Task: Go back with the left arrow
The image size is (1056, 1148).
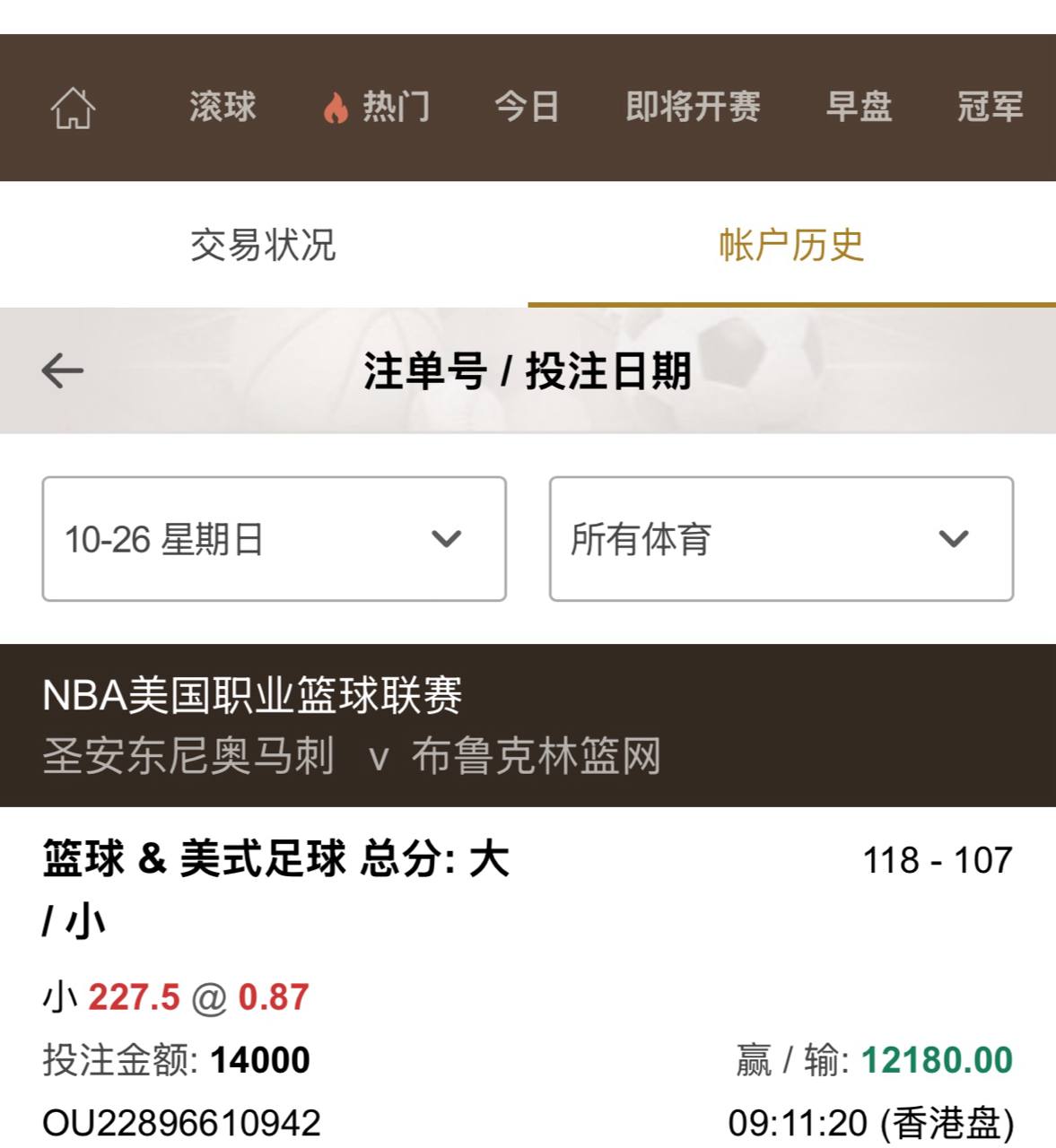Action: 63,370
